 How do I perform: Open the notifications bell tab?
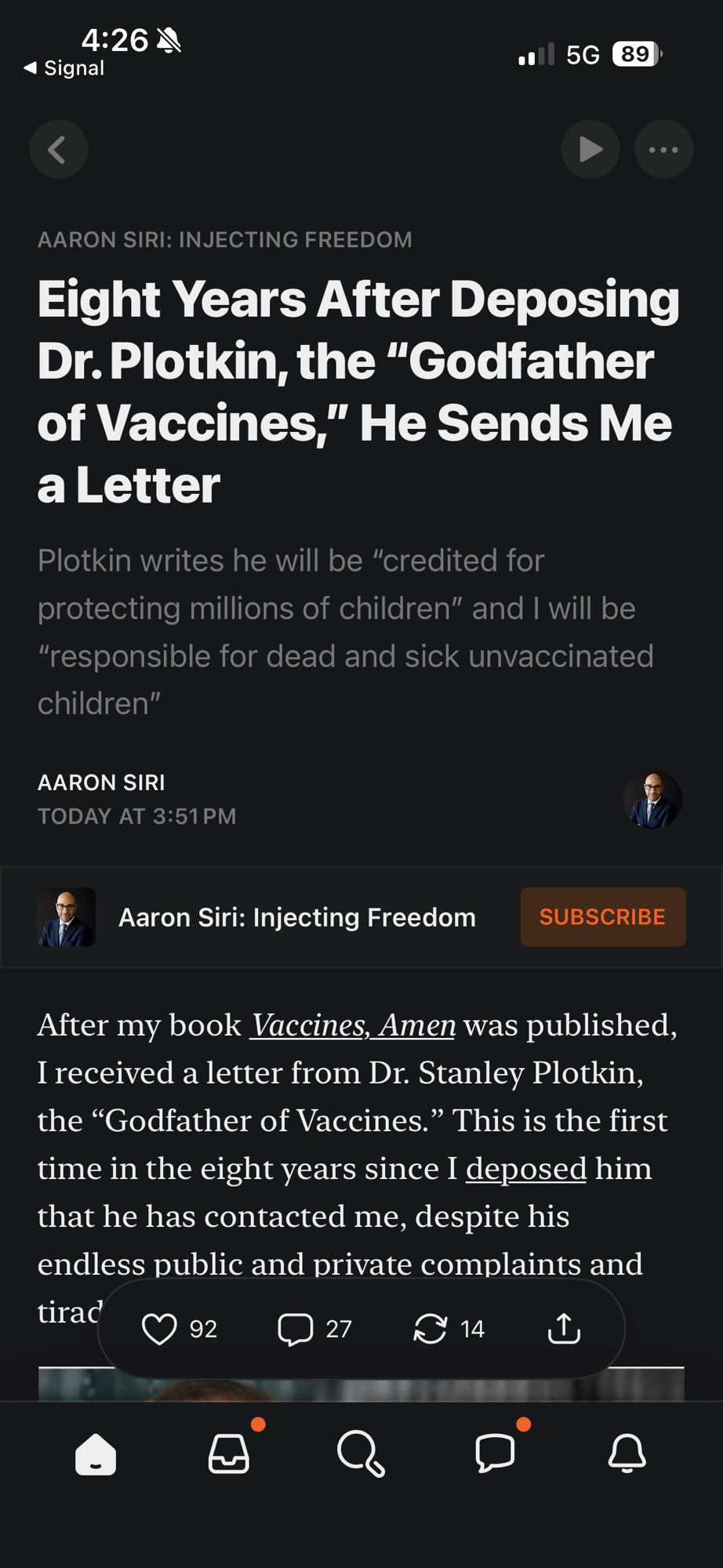click(627, 1455)
